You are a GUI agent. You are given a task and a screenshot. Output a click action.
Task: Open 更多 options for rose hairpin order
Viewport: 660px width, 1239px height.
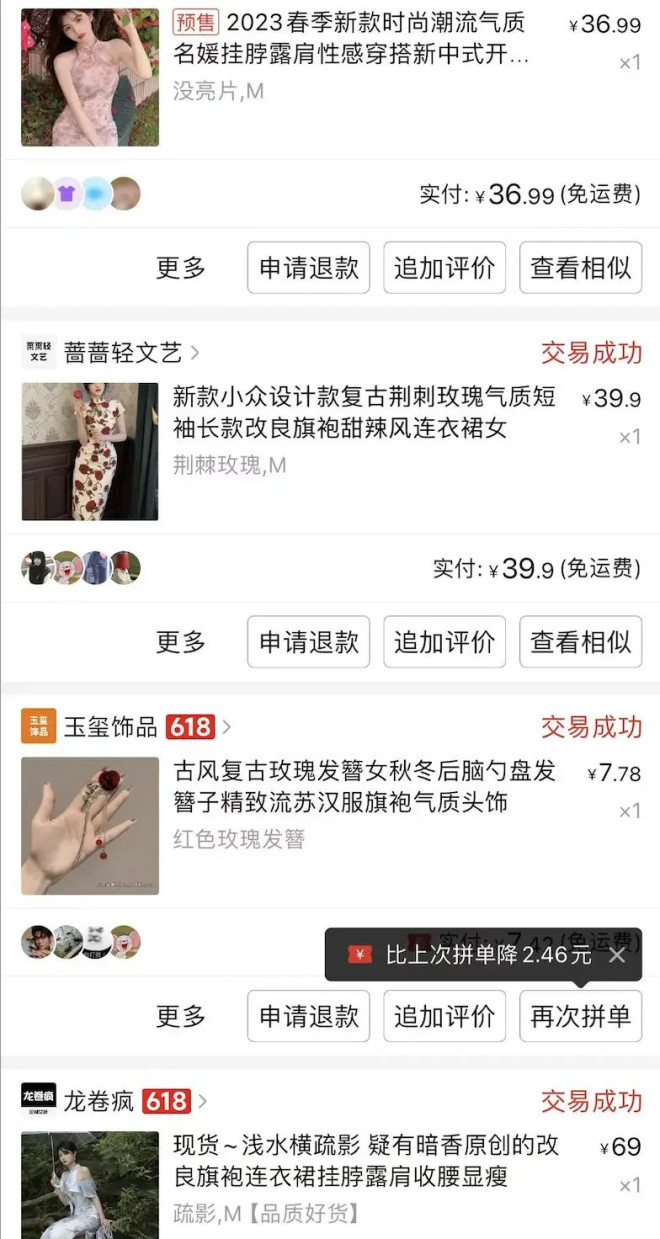pos(181,1016)
